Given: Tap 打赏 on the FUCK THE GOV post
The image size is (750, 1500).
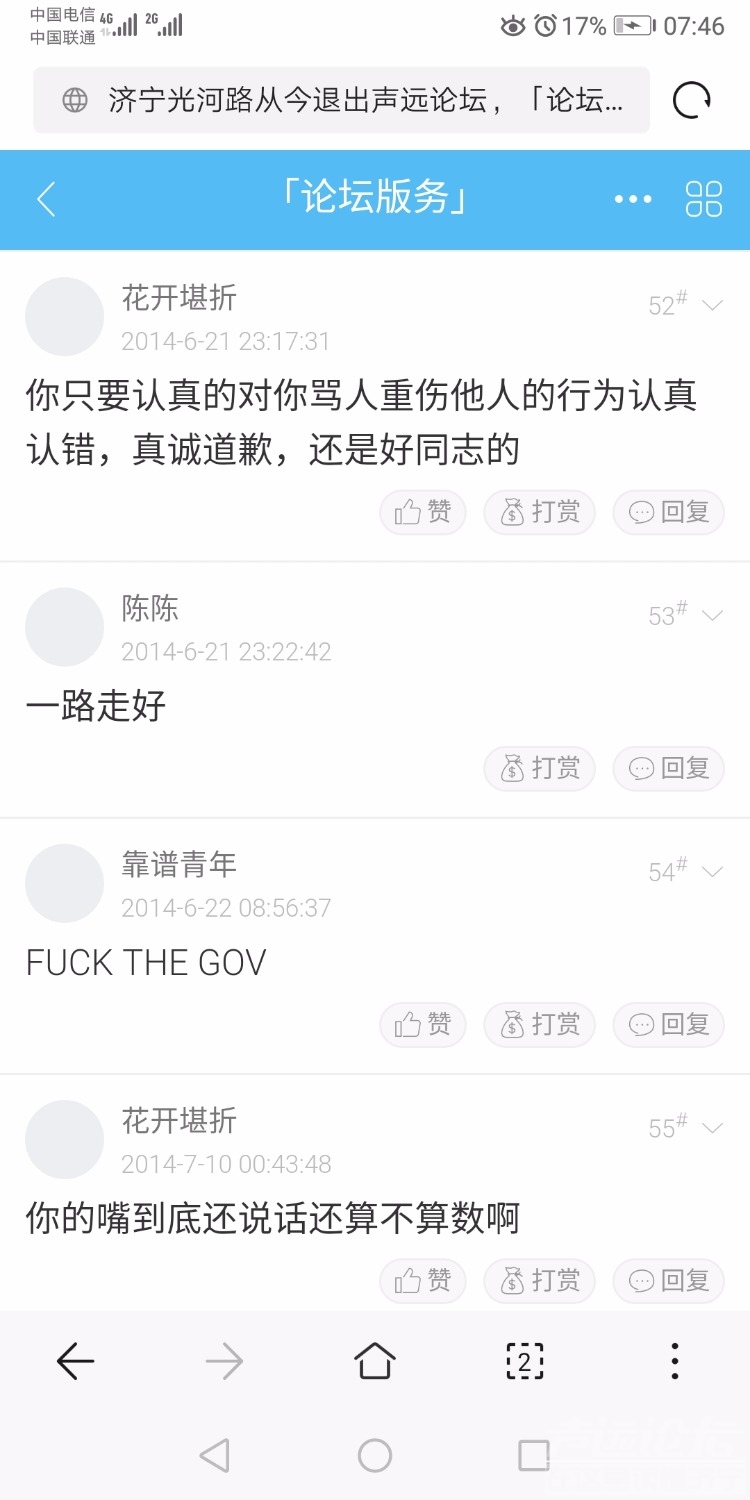Looking at the screenshot, I should click(538, 1024).
